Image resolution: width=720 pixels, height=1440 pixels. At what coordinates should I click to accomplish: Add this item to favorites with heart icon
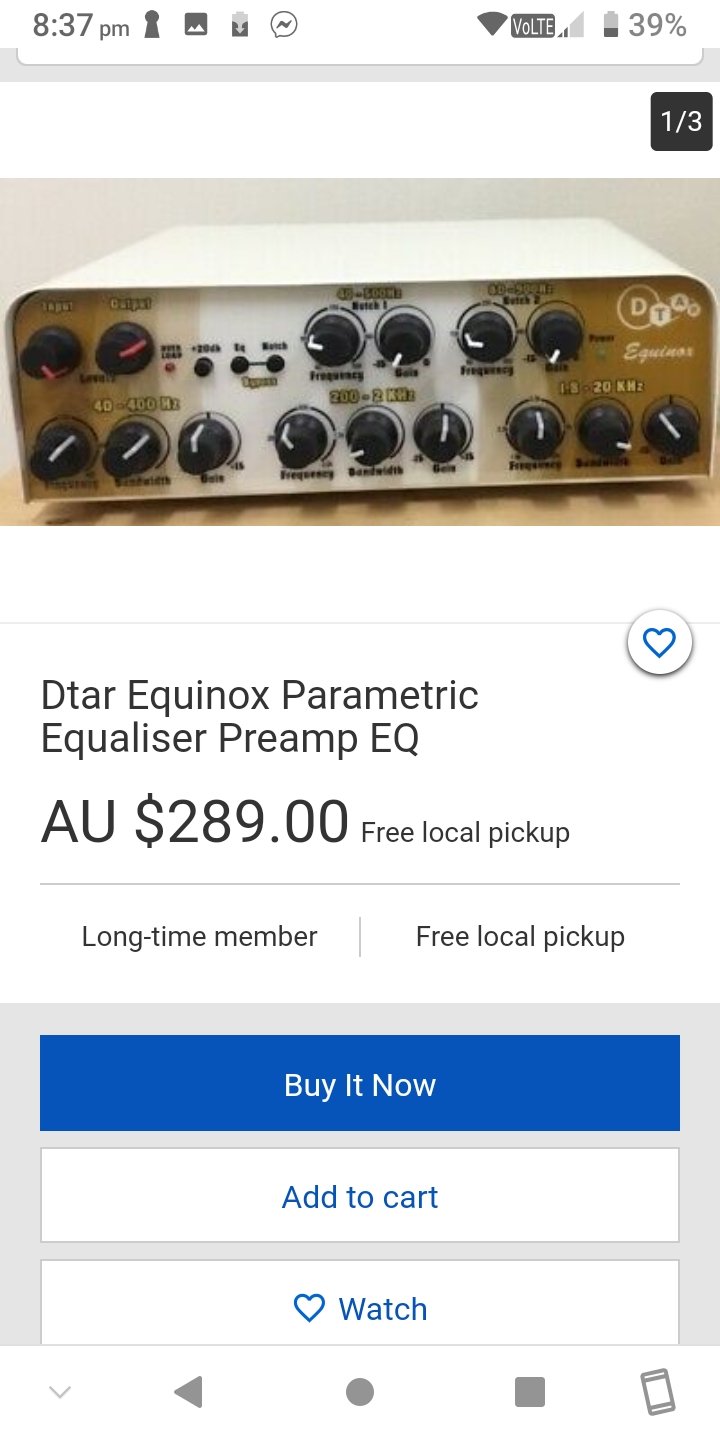pos(659,643)
